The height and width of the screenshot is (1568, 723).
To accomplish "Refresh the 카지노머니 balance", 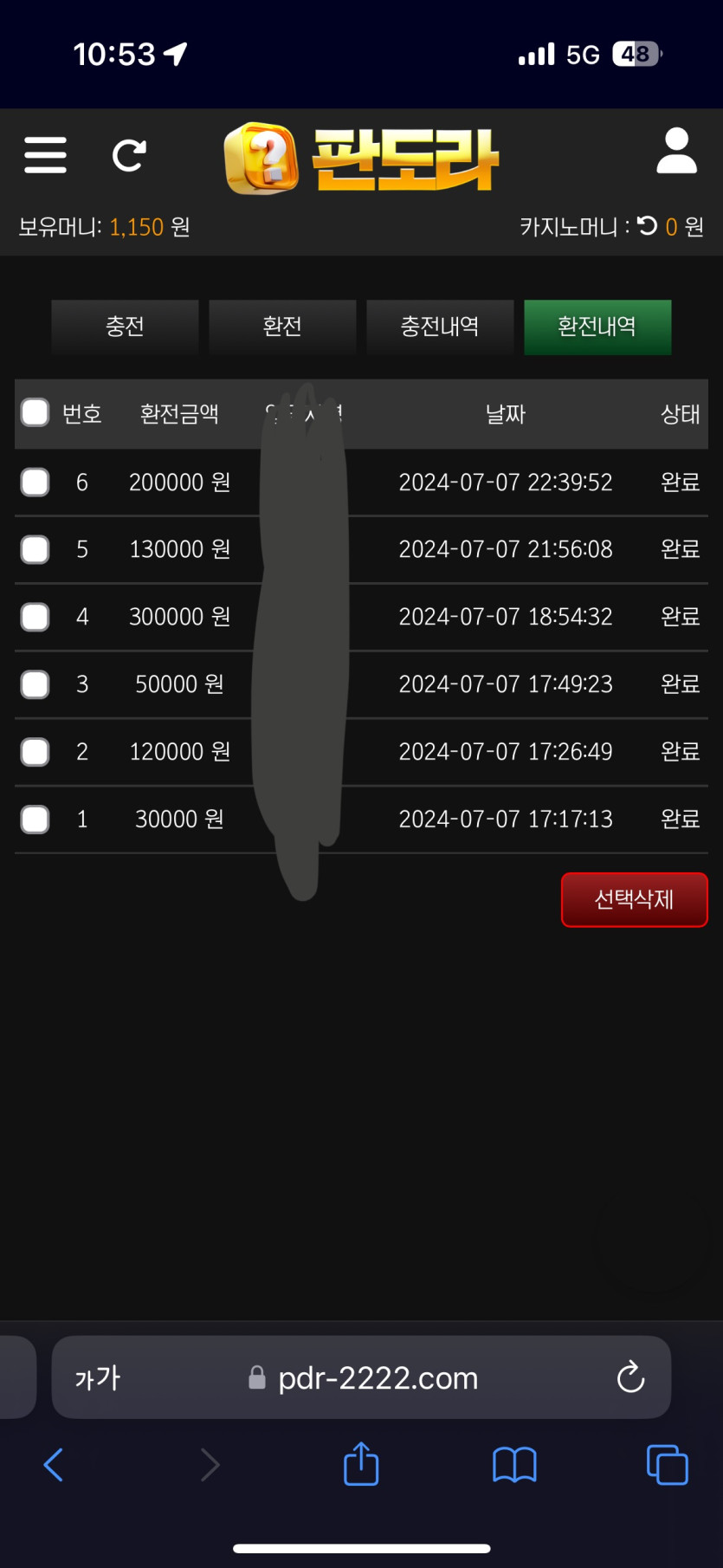I will coord(647,226).
